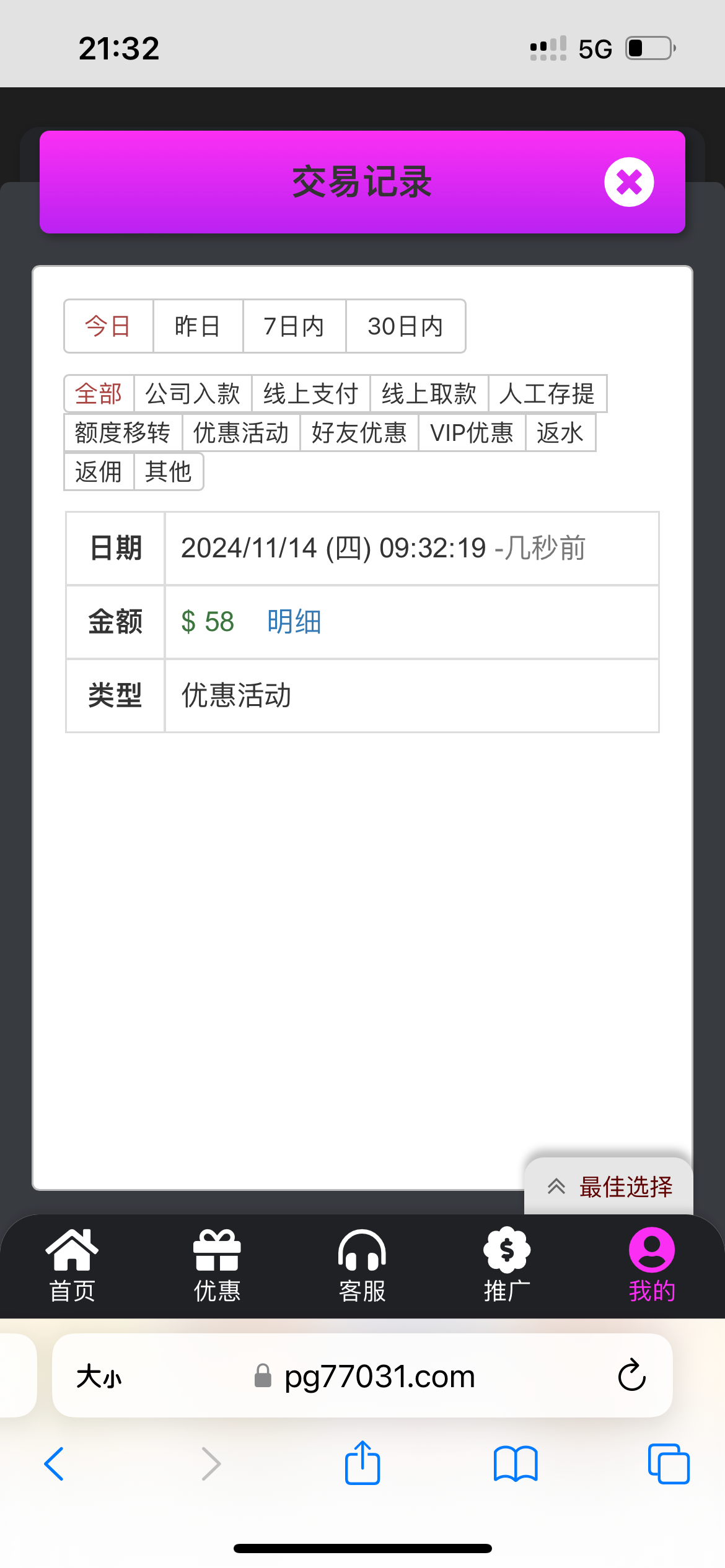This screenshot has width=725, height=1568.
Task: Filter records by 人工存提
Action: click(x=548, y=394)
